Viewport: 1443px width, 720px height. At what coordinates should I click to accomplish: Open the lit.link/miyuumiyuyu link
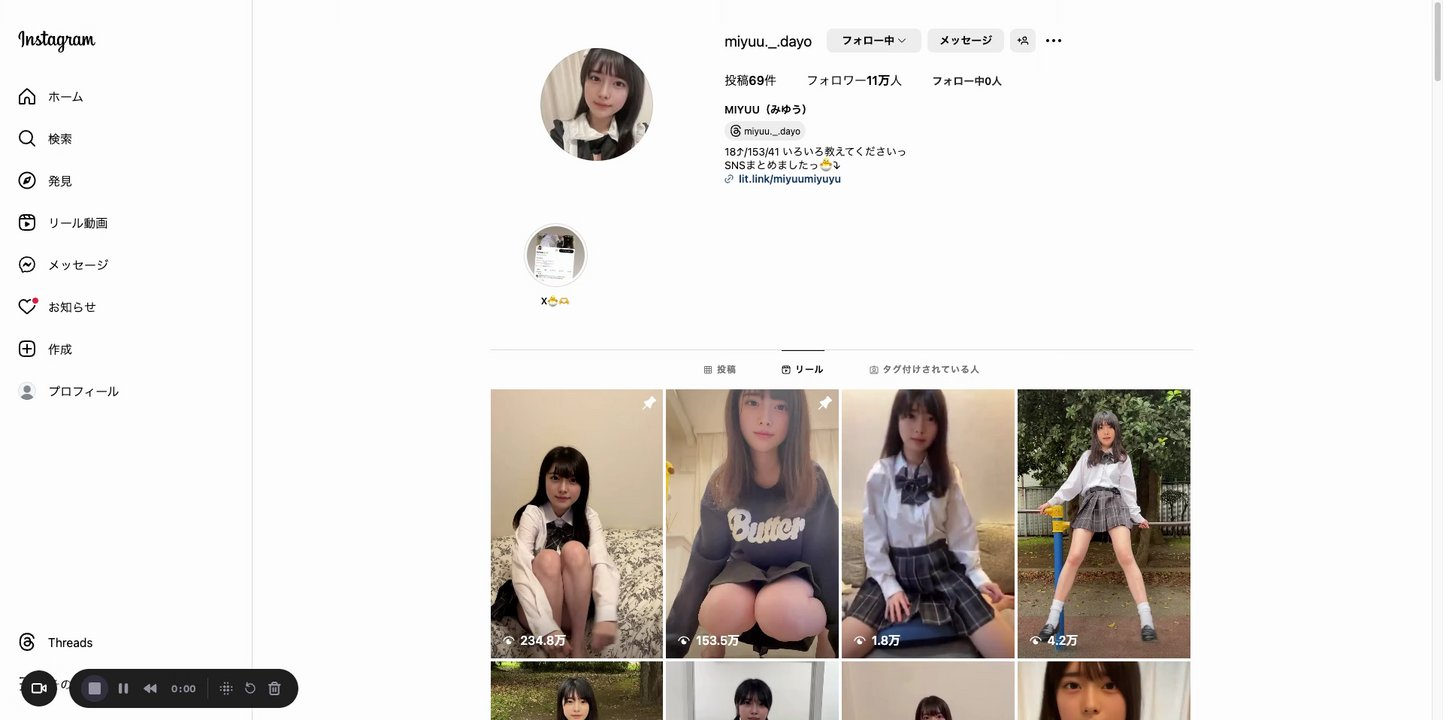(x=789, y=179)
